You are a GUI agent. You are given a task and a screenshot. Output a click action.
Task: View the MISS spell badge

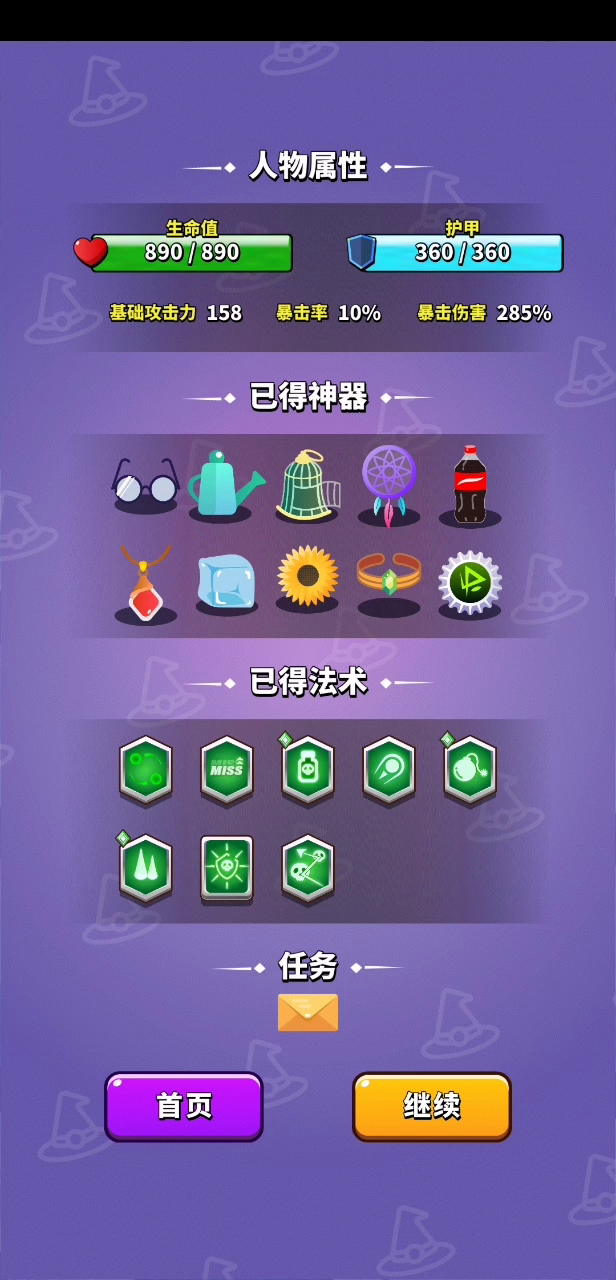coord(226,770)
